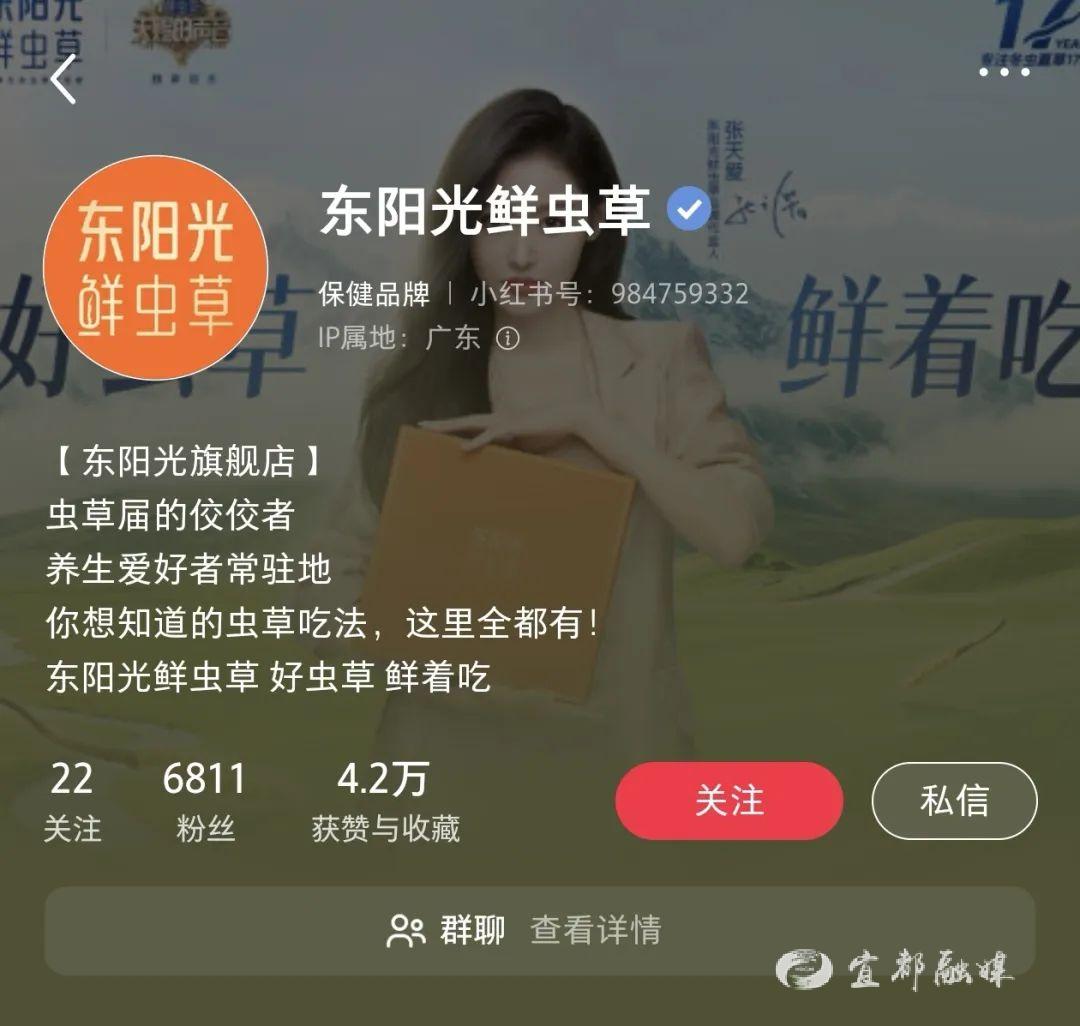Viewport: 1080px width, 1026px height.
Task: Open the three-dot overflow menu
Action: click(x=1003, y=72)
